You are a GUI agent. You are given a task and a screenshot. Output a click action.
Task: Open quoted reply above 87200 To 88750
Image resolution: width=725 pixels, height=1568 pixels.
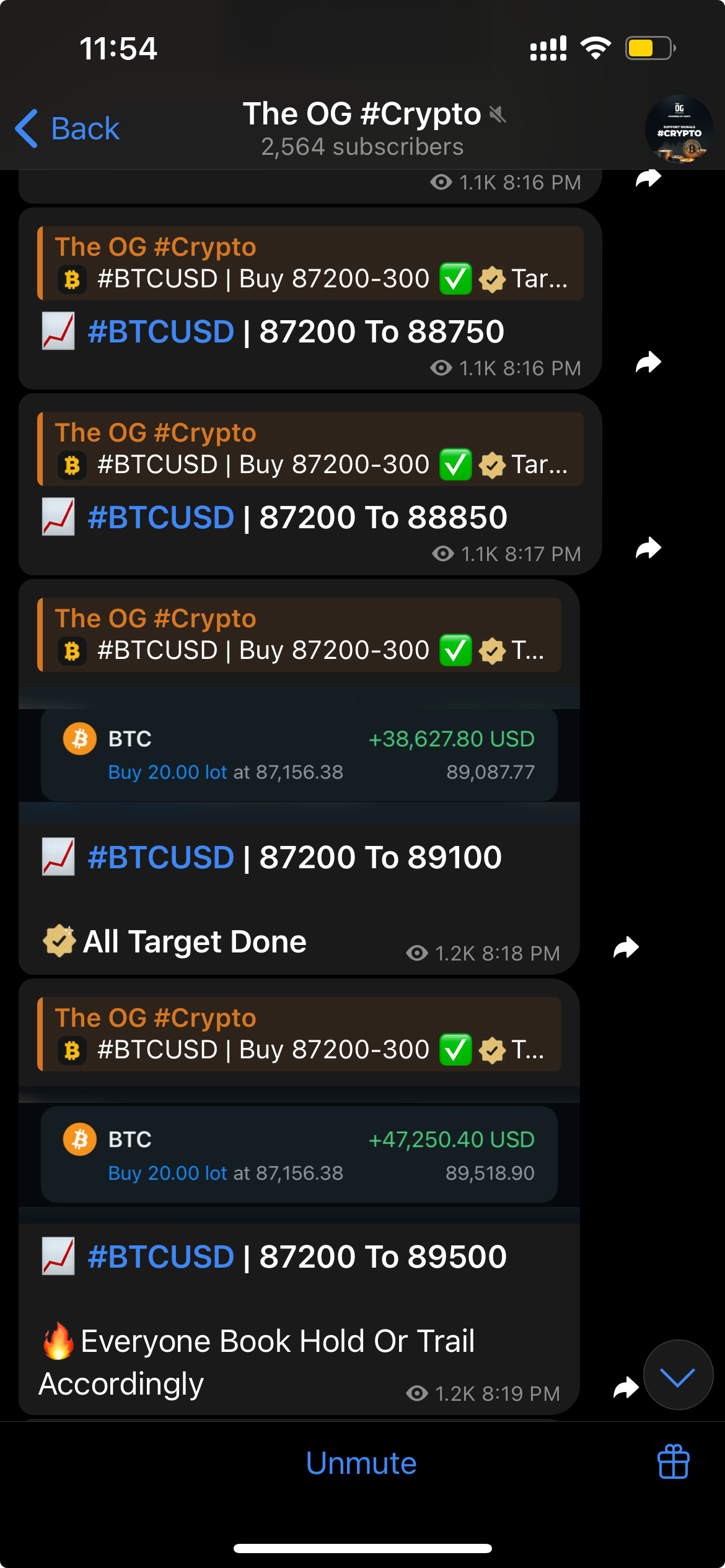pyautogui.click(x=310, y=263)
